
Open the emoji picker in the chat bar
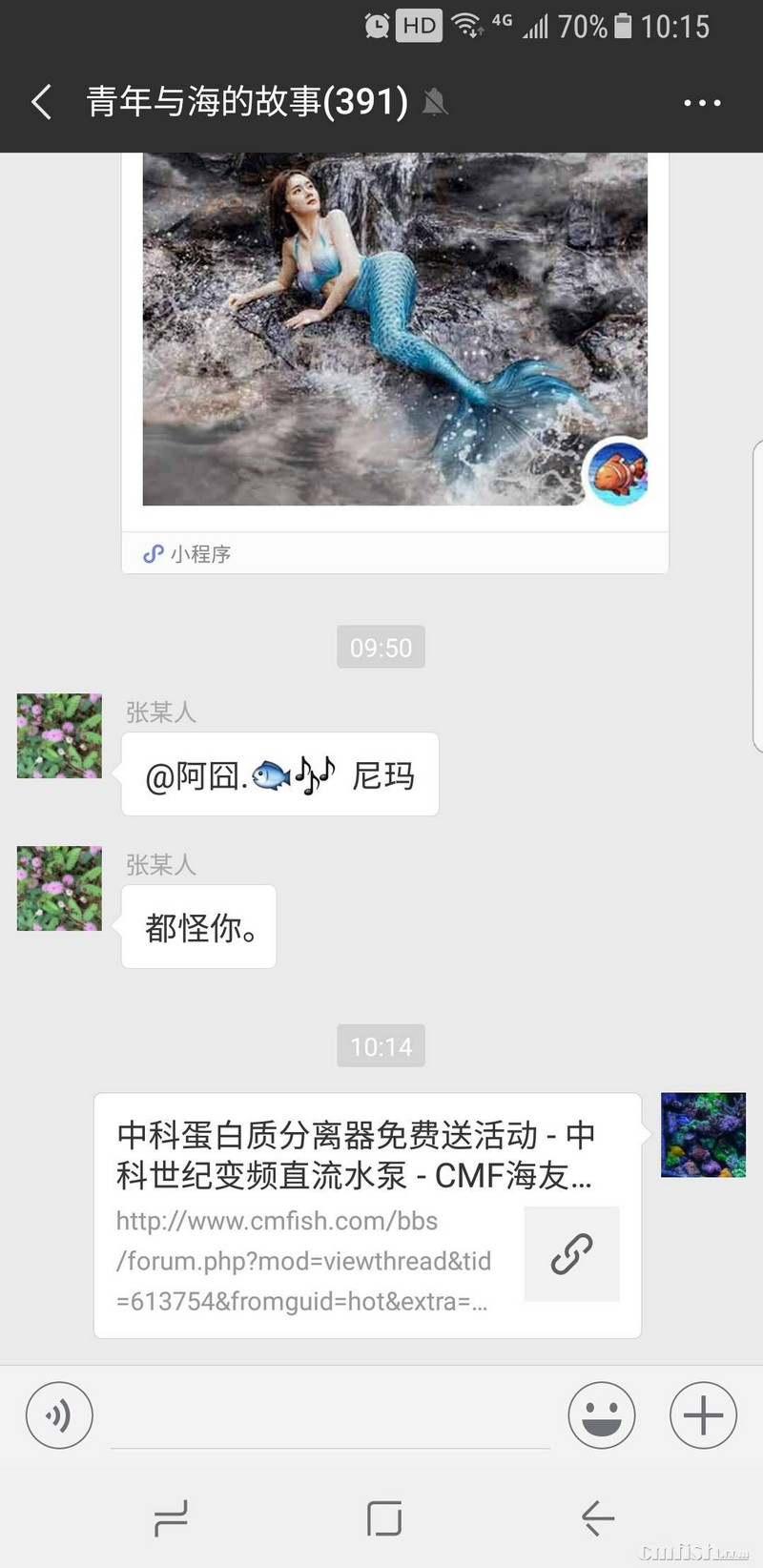point(601,1415)
